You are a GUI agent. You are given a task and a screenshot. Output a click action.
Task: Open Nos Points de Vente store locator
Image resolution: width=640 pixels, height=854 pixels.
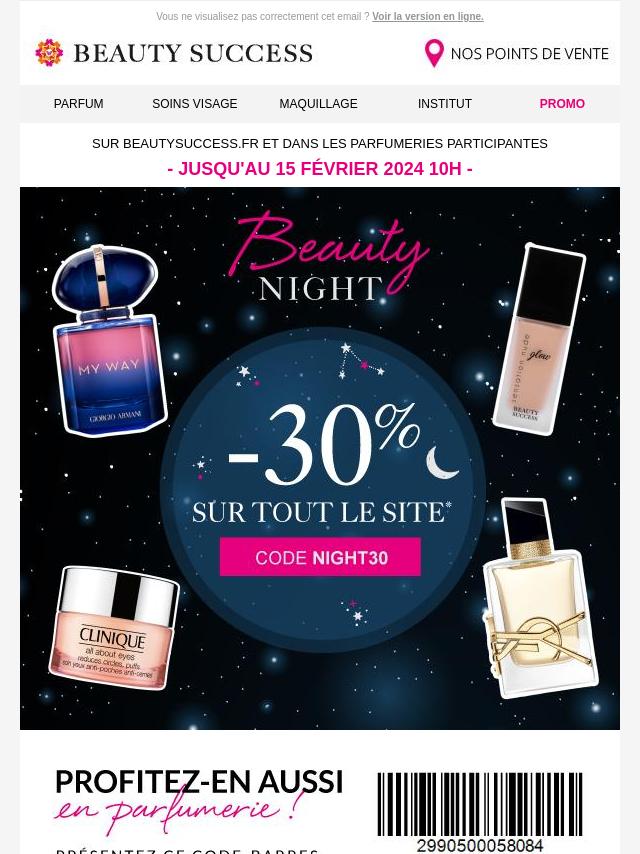coord(516,53)
